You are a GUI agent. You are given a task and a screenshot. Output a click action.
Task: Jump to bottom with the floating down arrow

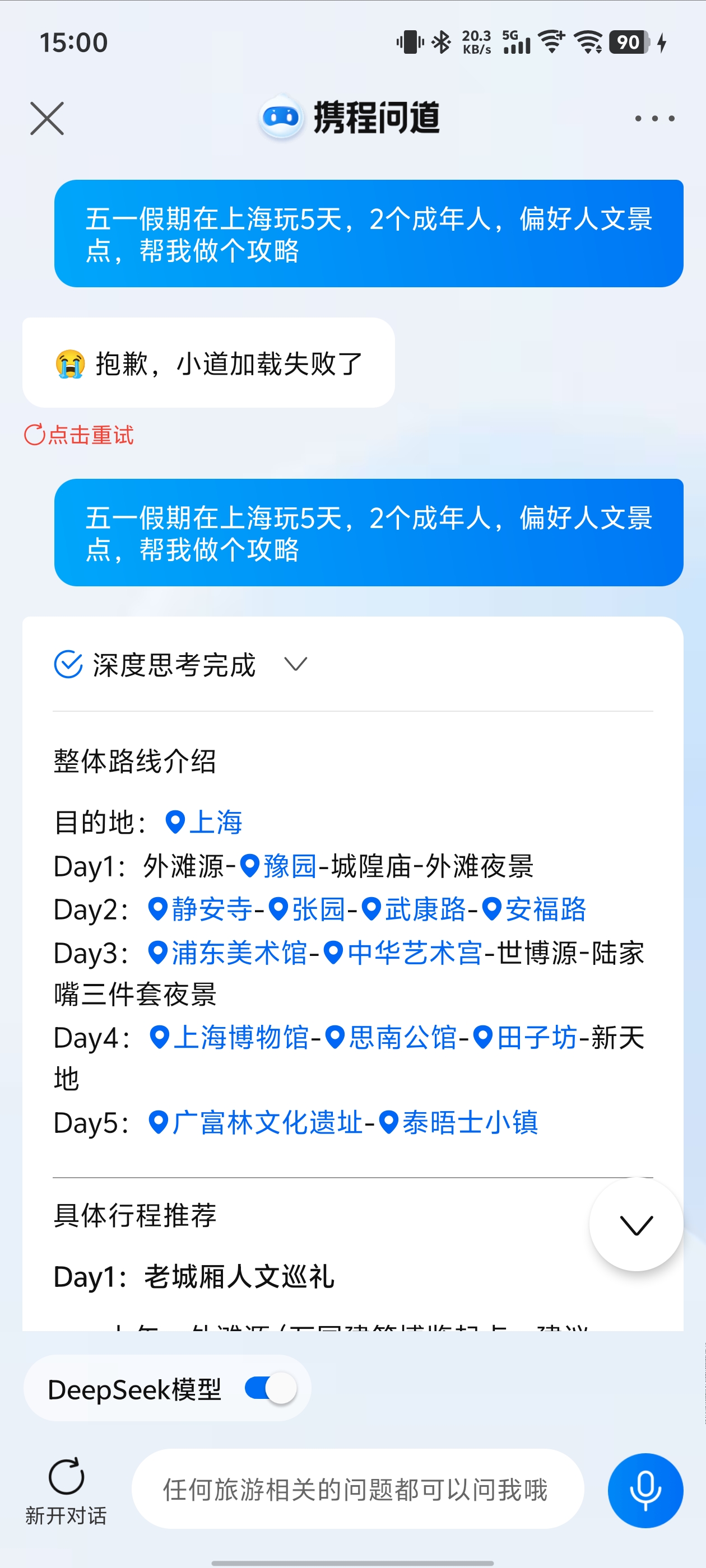[x=636, y=1225]
